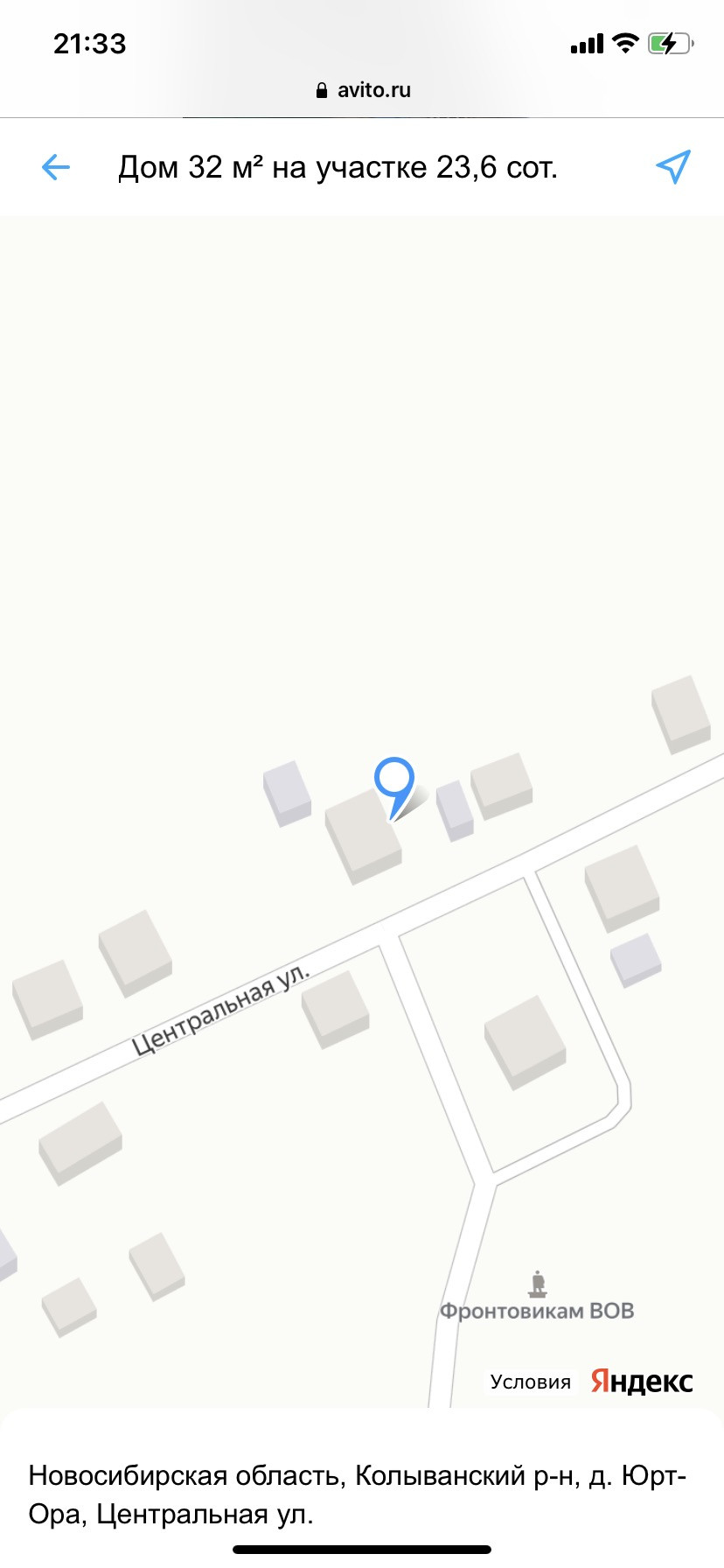Select the Фронтовикам ВОВ monument marker
Screen dimensions: 724x1568
coord(538,1284)
